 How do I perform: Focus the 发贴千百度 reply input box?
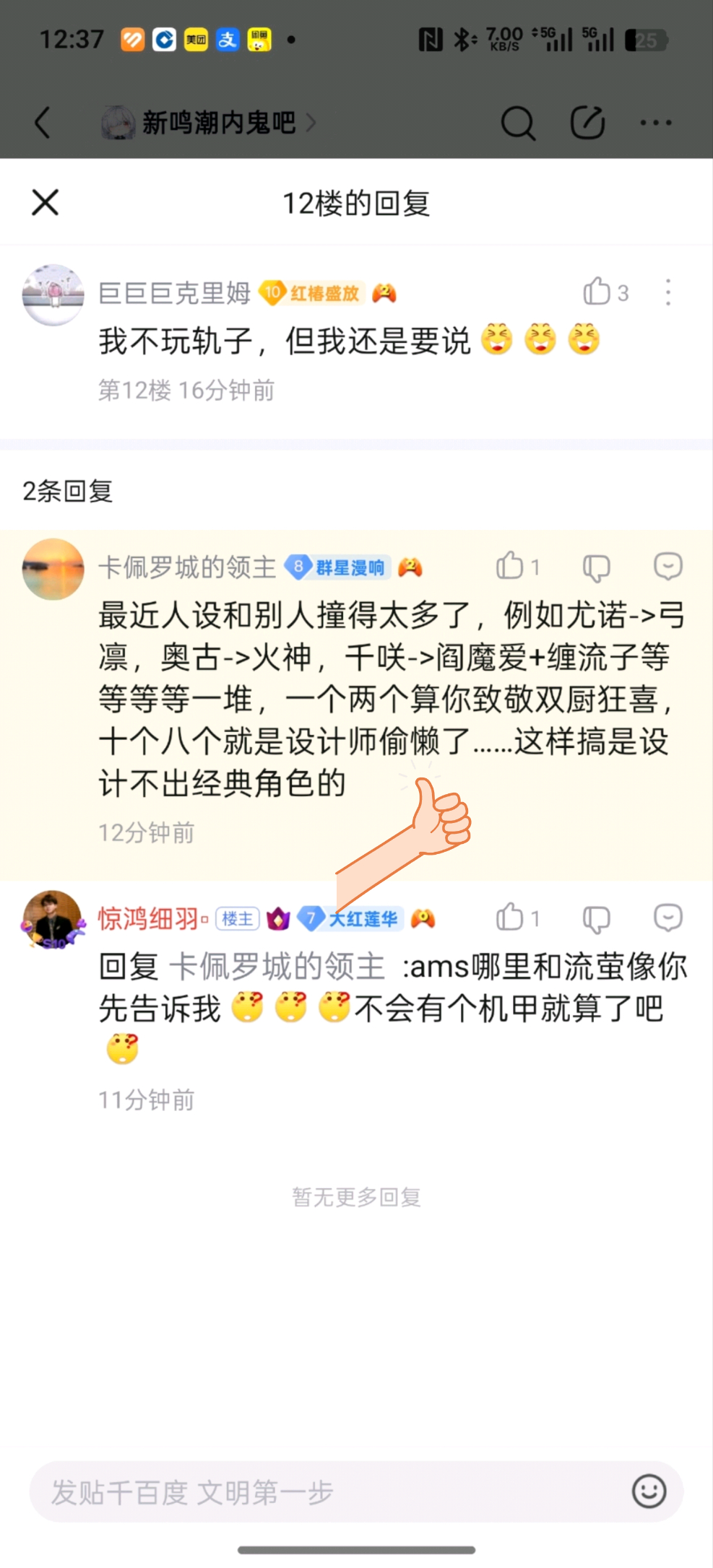point(325,1491)
